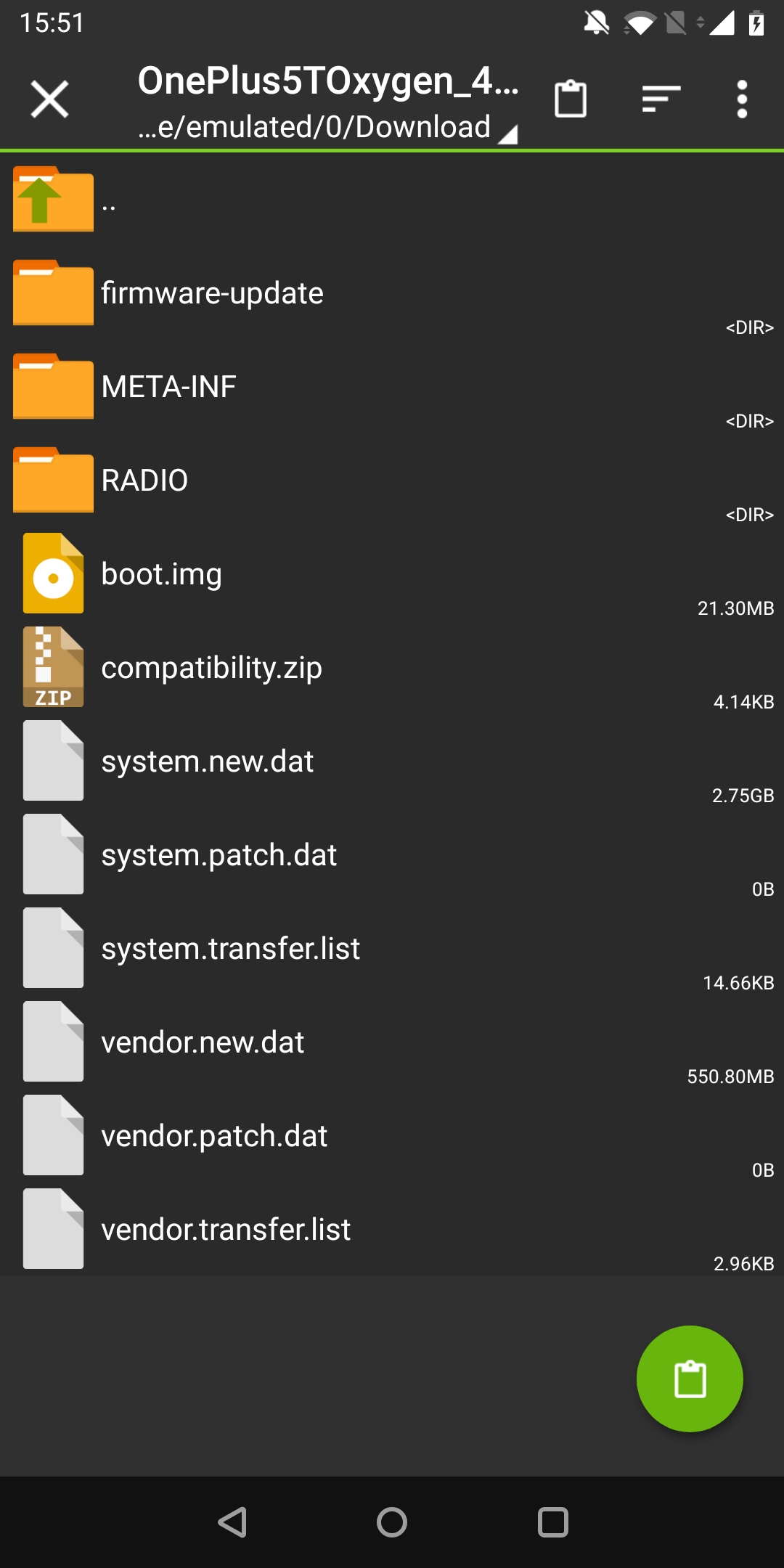
Task: Open recent apps from the navigation bar
Action: click(552, 1522)
